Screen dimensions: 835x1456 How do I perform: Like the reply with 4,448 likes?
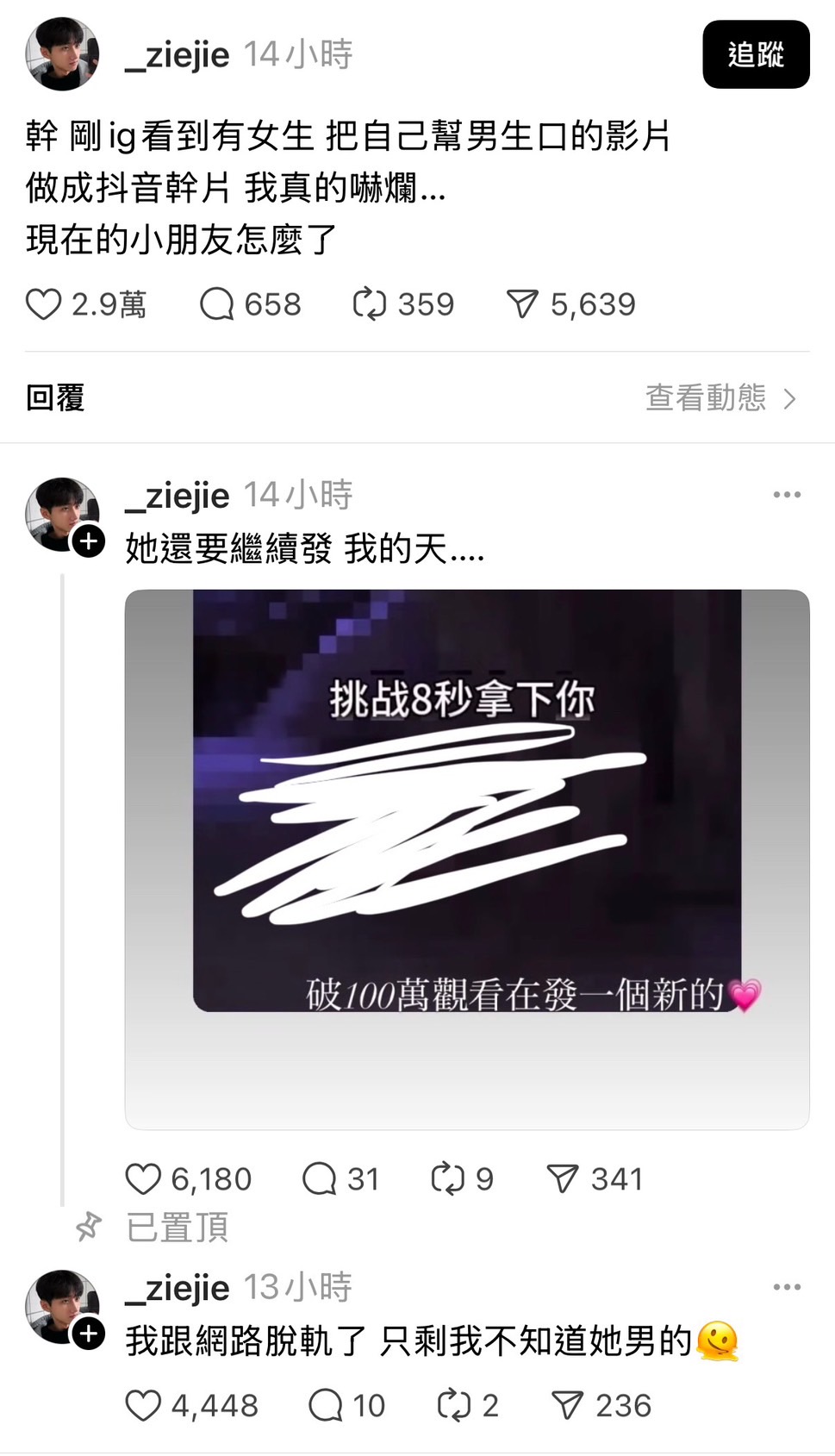(x=143, y=1405)
